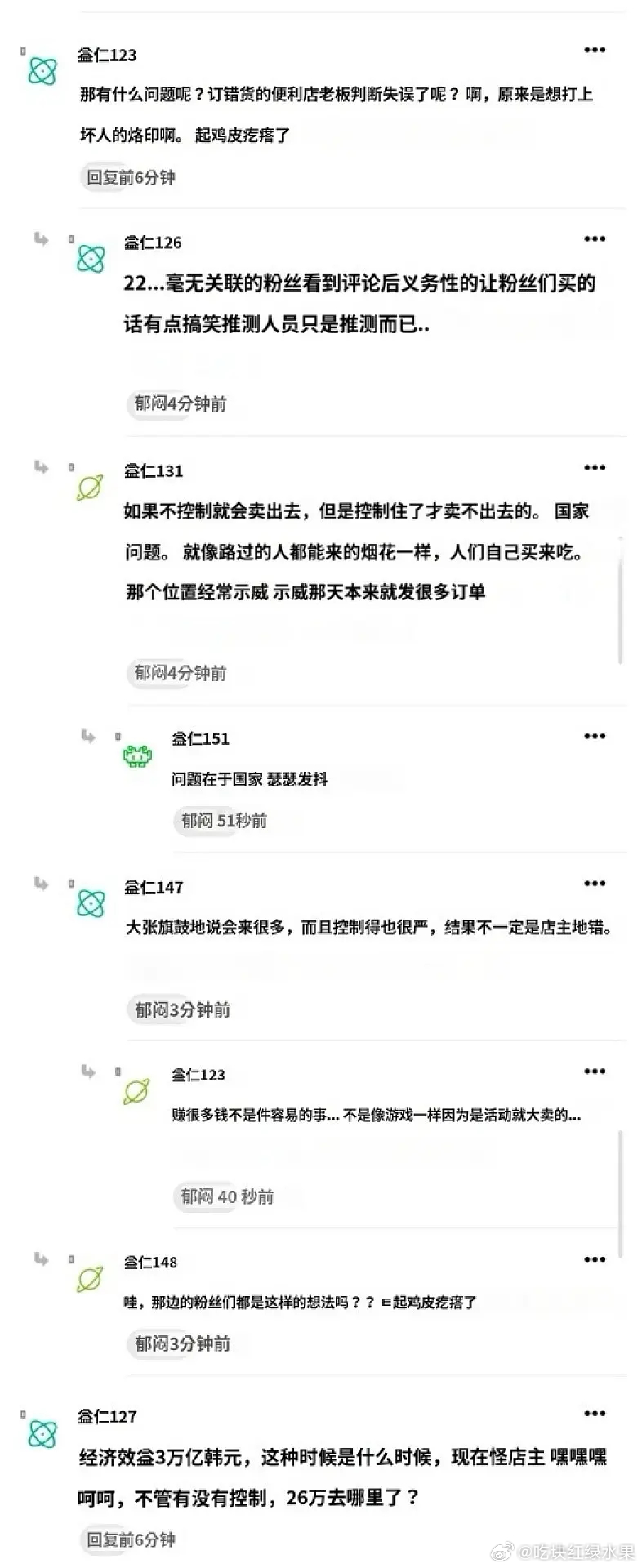The image size is (642, 1568).
Task: Click the 郁闷3分钟前 label under 益仁147
Action: [181, 1009]
